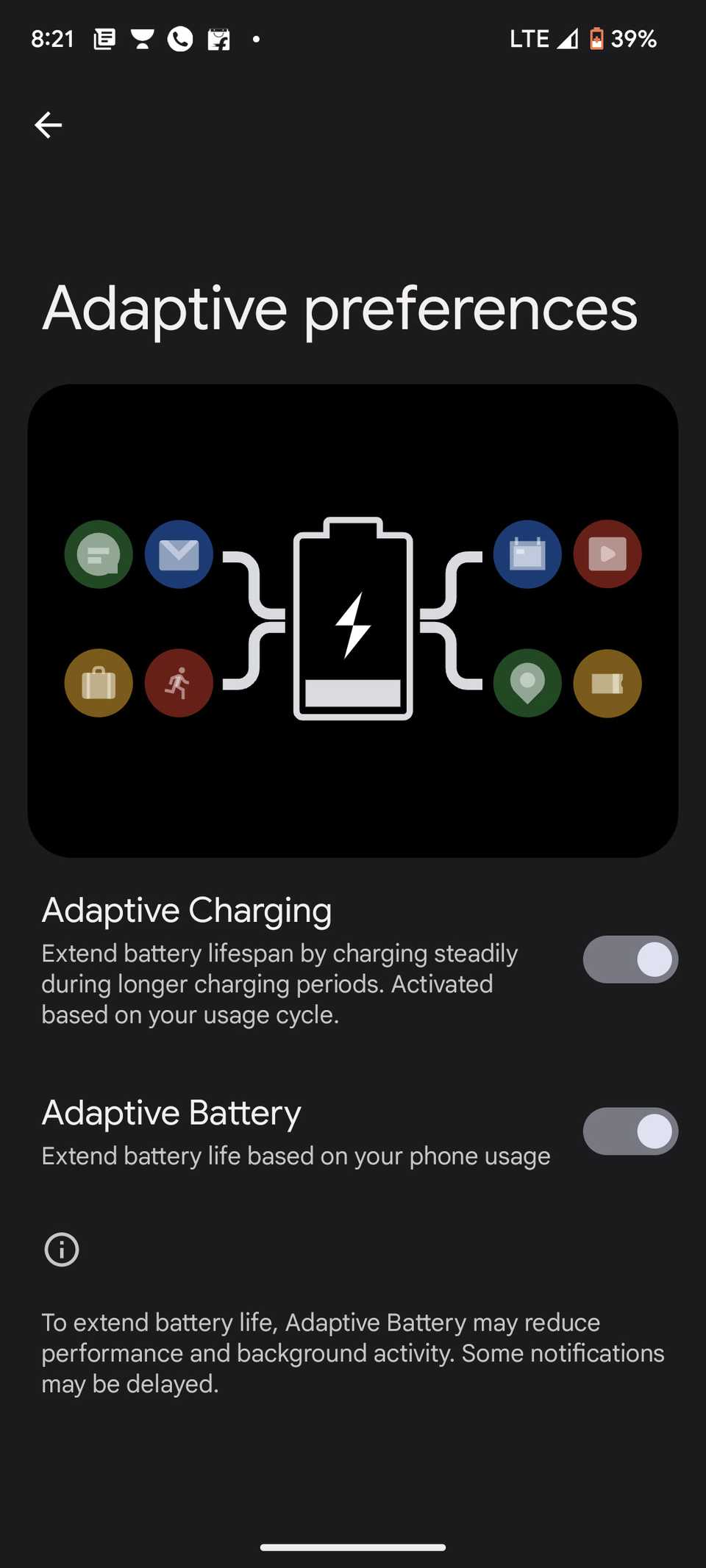Image resolution: width=706 pixels, height=1568 pixels.
Task: Click the blue calendar icon beside the battery
Action: tap(527, 555)
